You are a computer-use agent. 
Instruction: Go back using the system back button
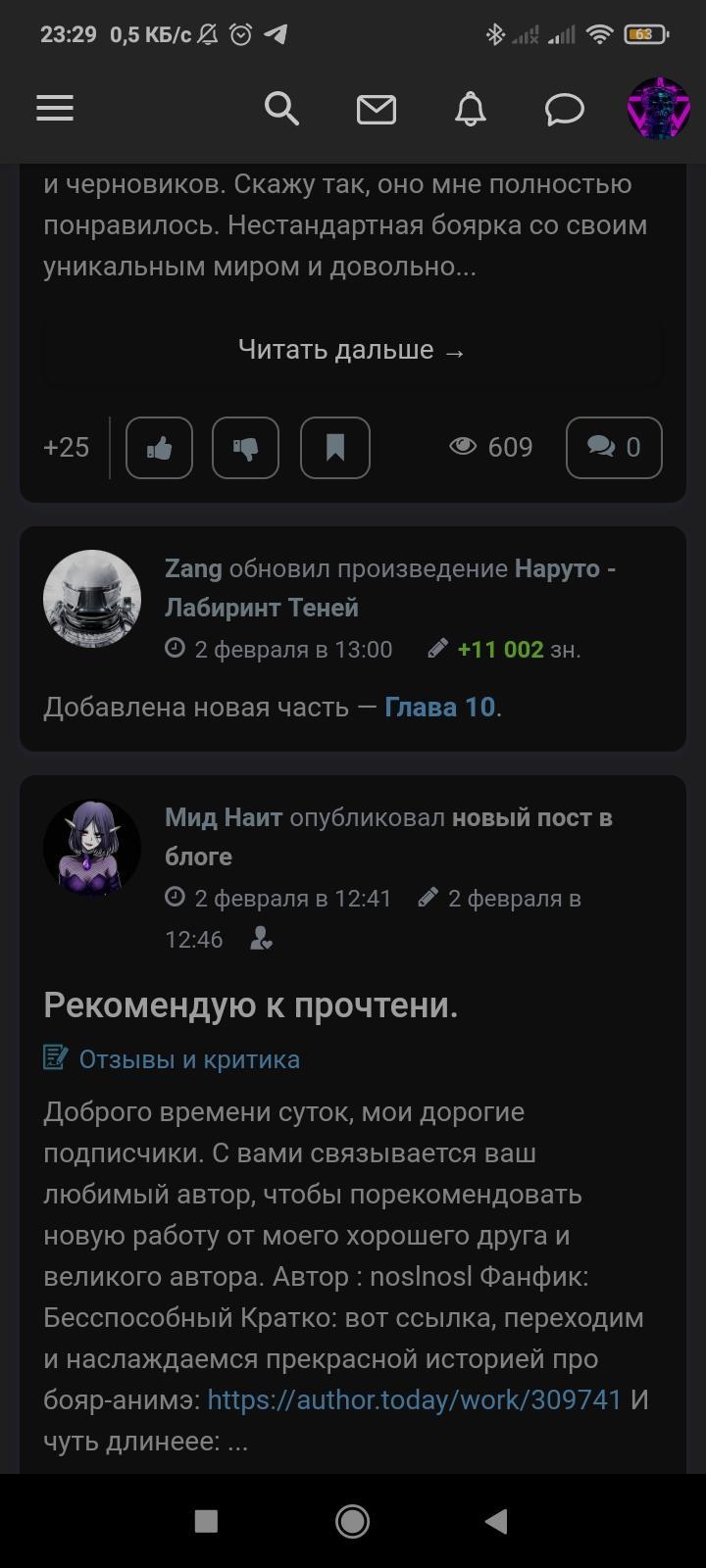(x=496, y=1521)
